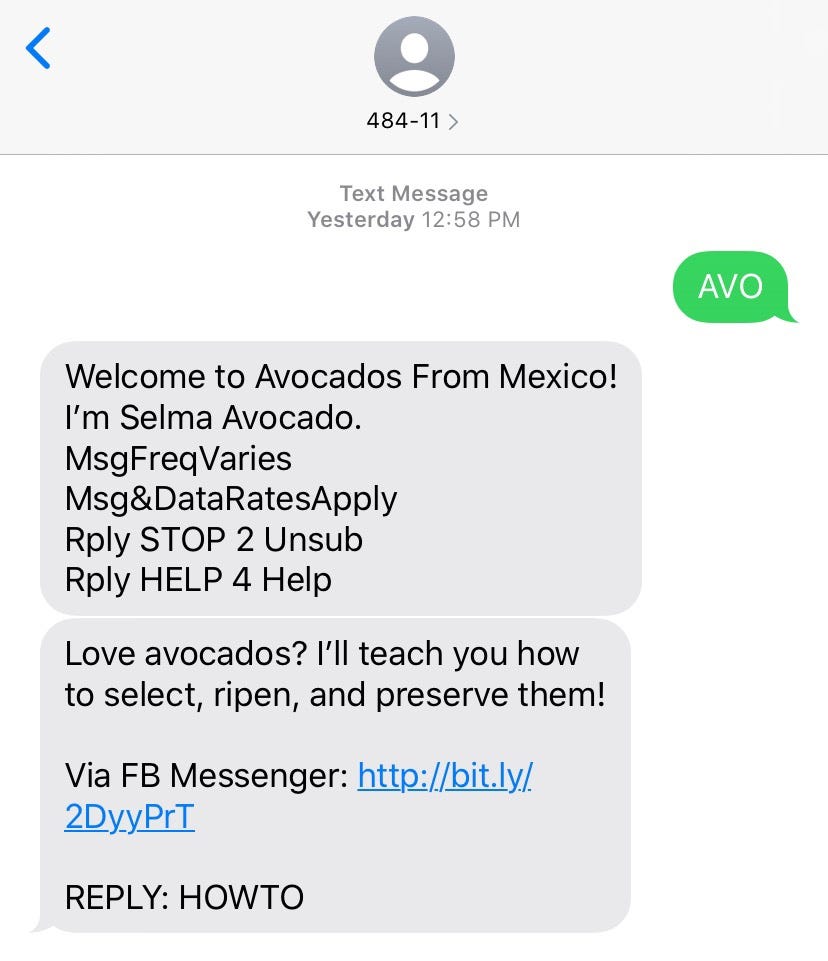The height and width of the screenshot is (961, 828).
Task: Open the bit.ly link for FB Messenger
Action: tap(444, 776)
